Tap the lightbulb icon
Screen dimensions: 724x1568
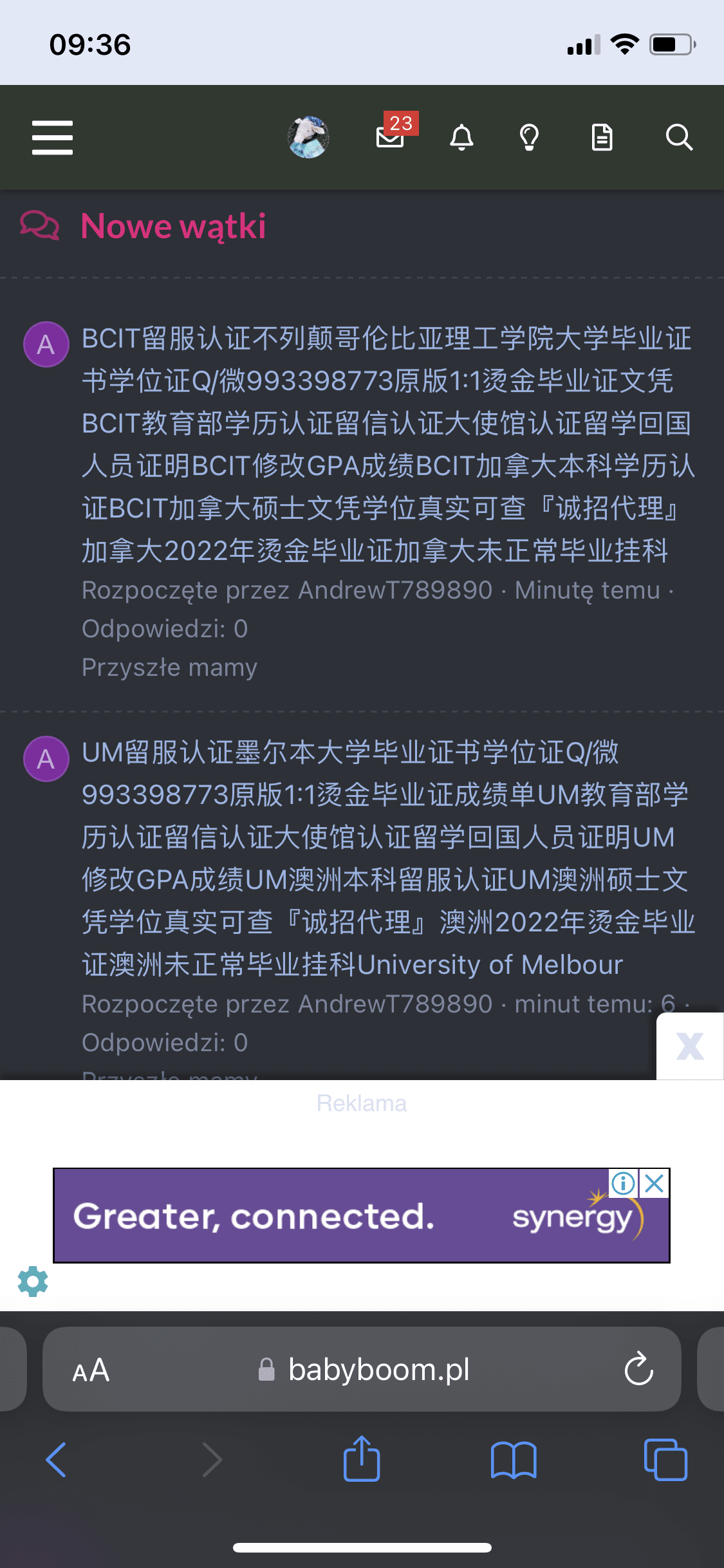[x=529, y=137]
